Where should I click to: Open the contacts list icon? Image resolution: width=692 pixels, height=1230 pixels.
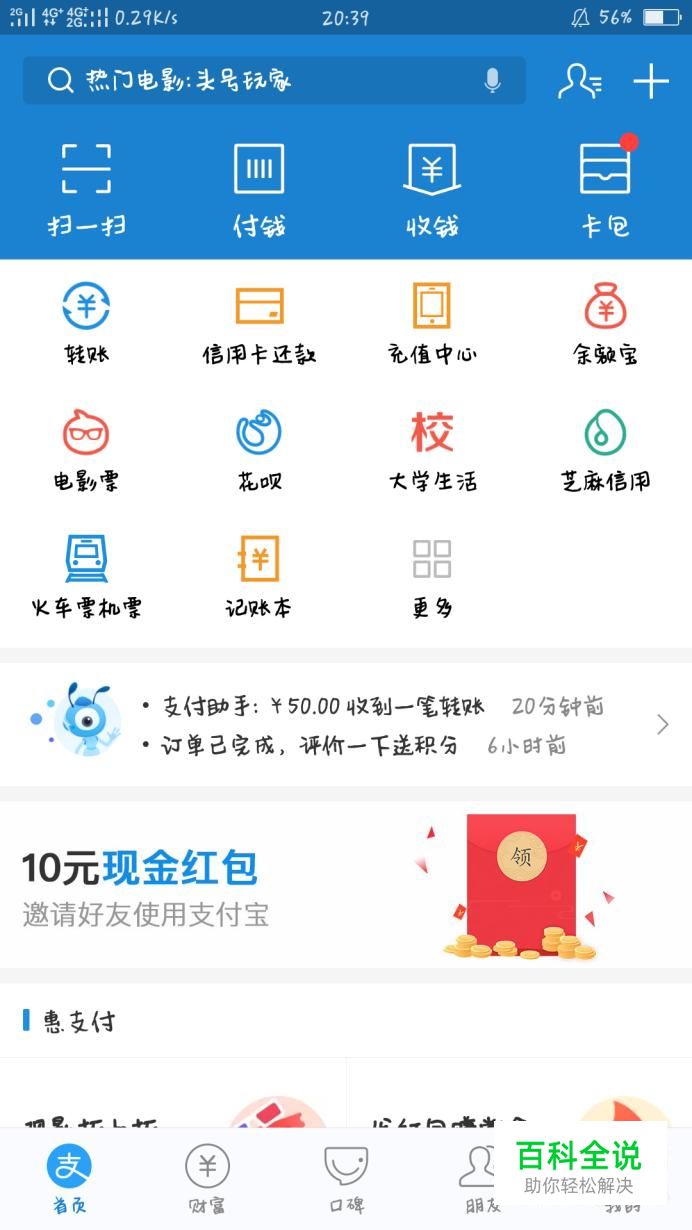tap(579, 81)
